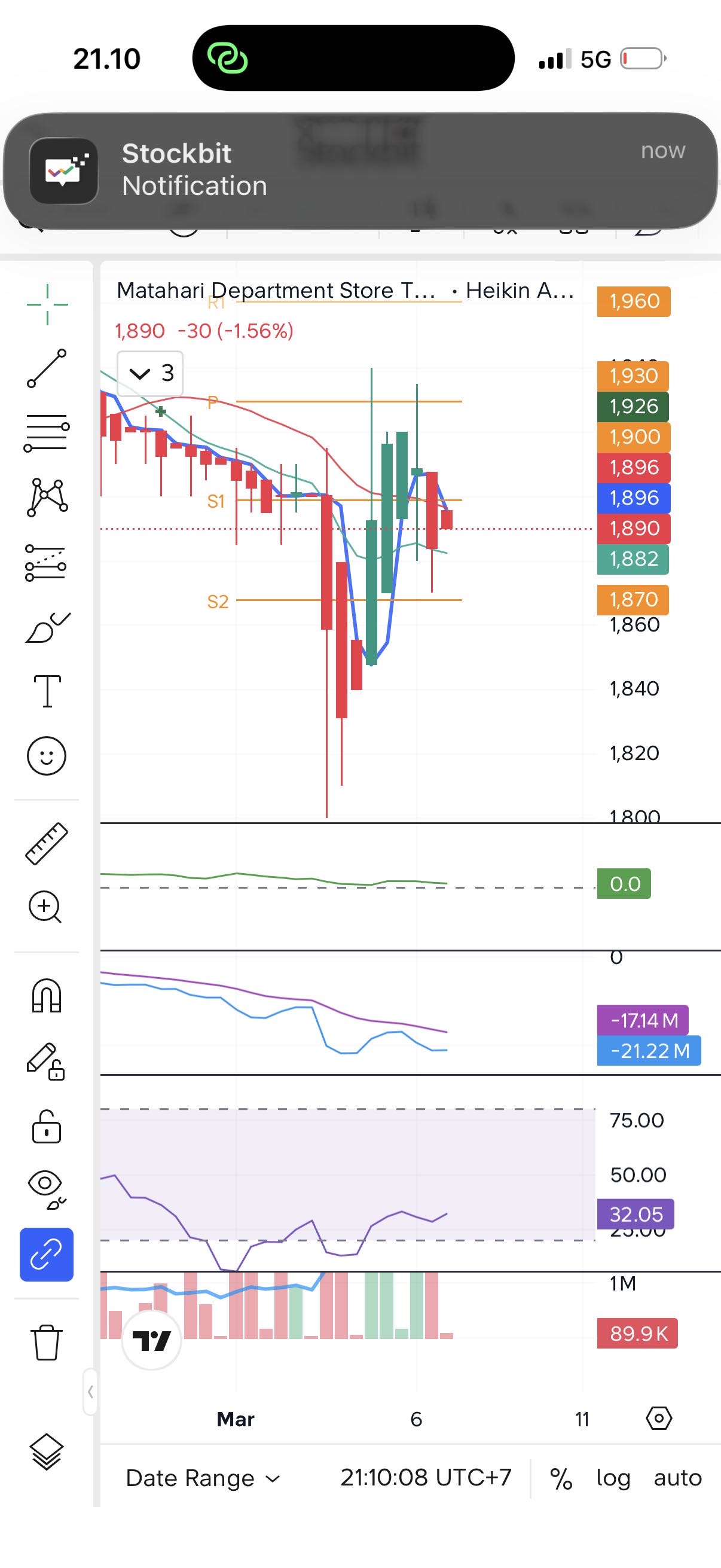Image resolution: width=721 pixels, height=1568 pixels.
Task: Open the Date Range dropdown
Action: [x=203, y=1478]
